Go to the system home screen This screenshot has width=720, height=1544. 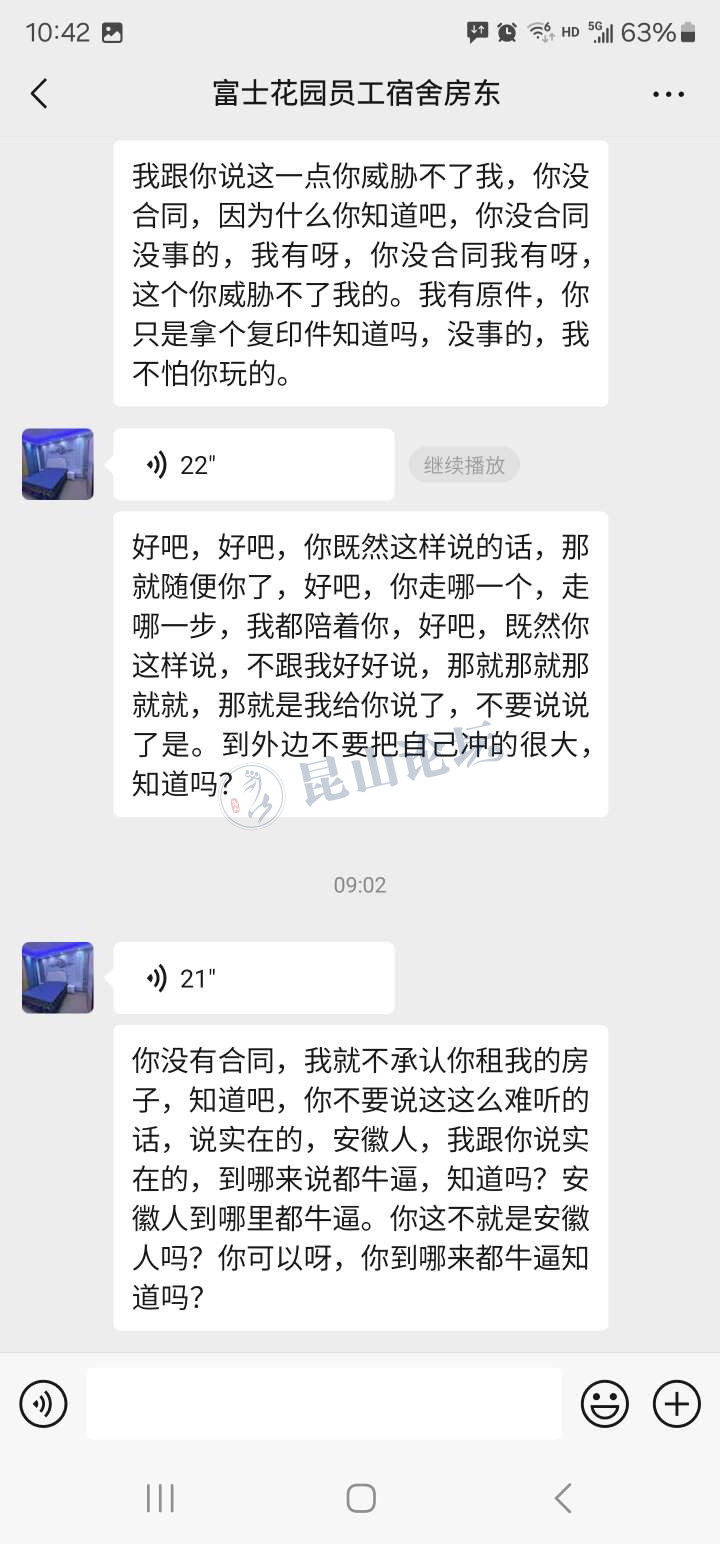[360, 1498]
